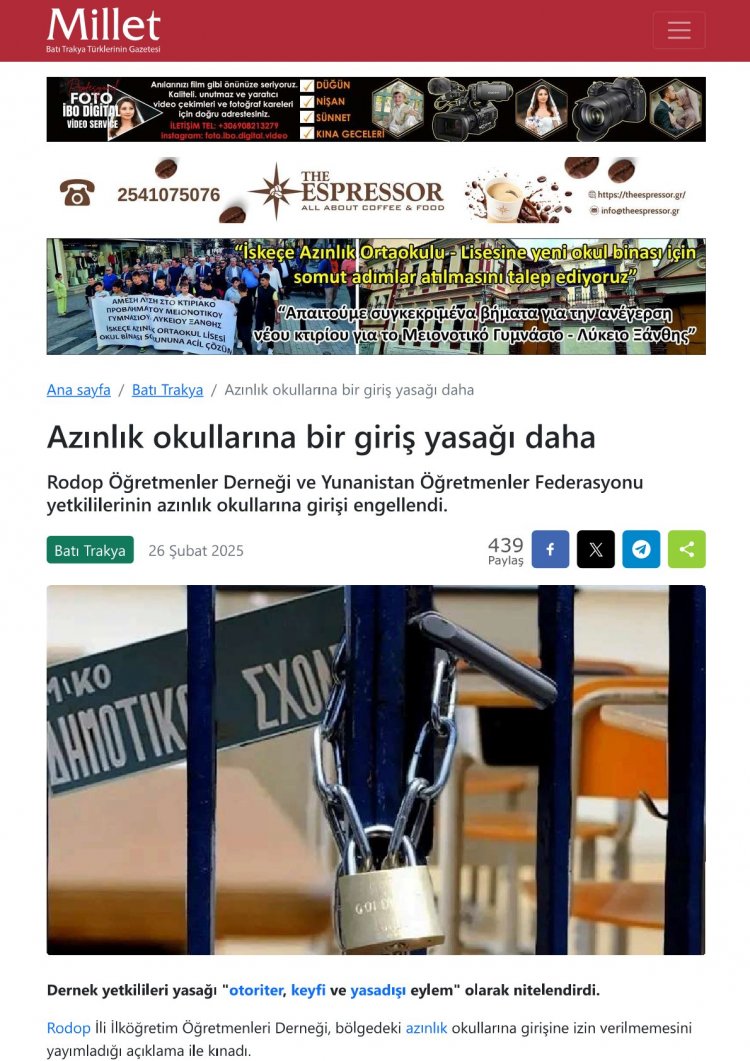Open the Foto Ibo Digital ad banner
This screenshot has width=750, height=1061.
pos(375,109)
